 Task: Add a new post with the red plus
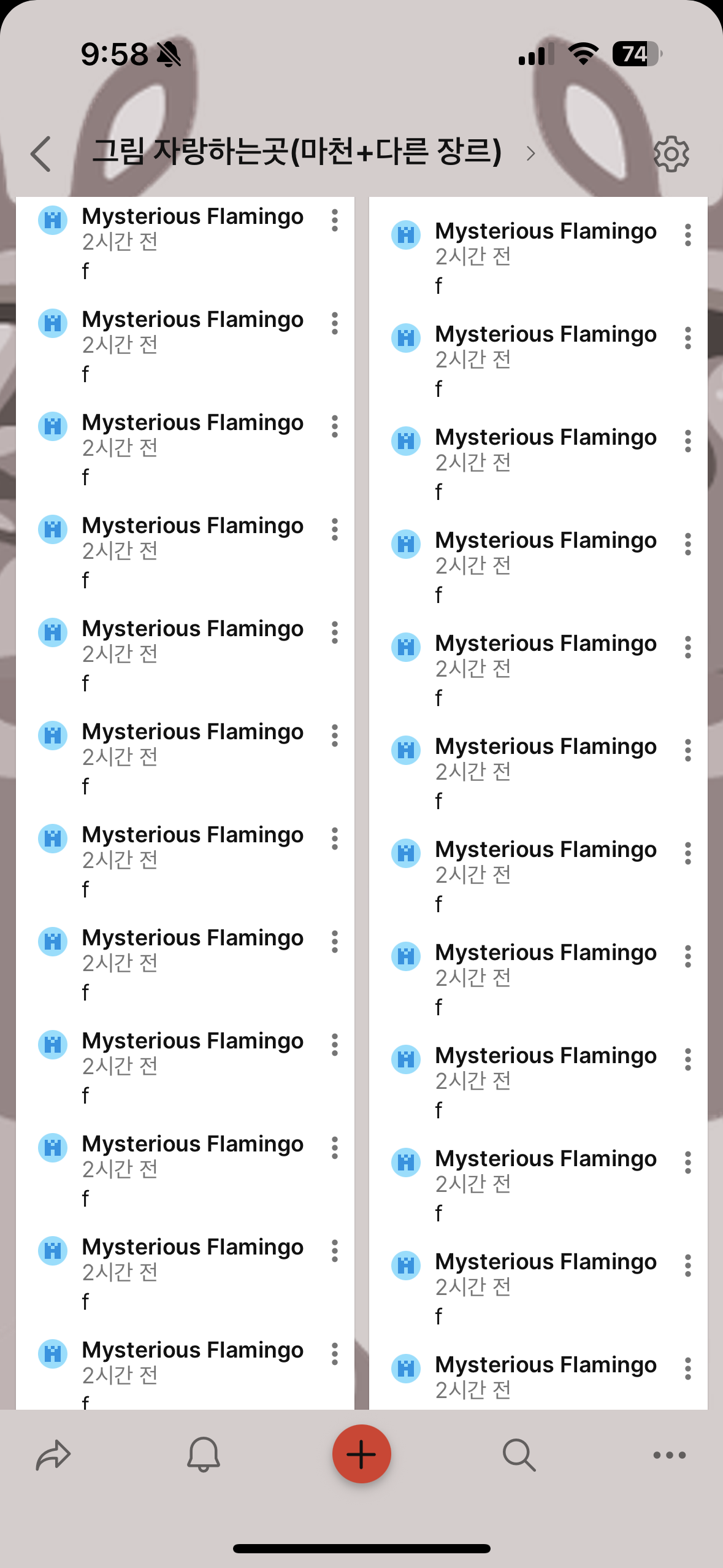pyautogui.click(x=361, y=1454)
